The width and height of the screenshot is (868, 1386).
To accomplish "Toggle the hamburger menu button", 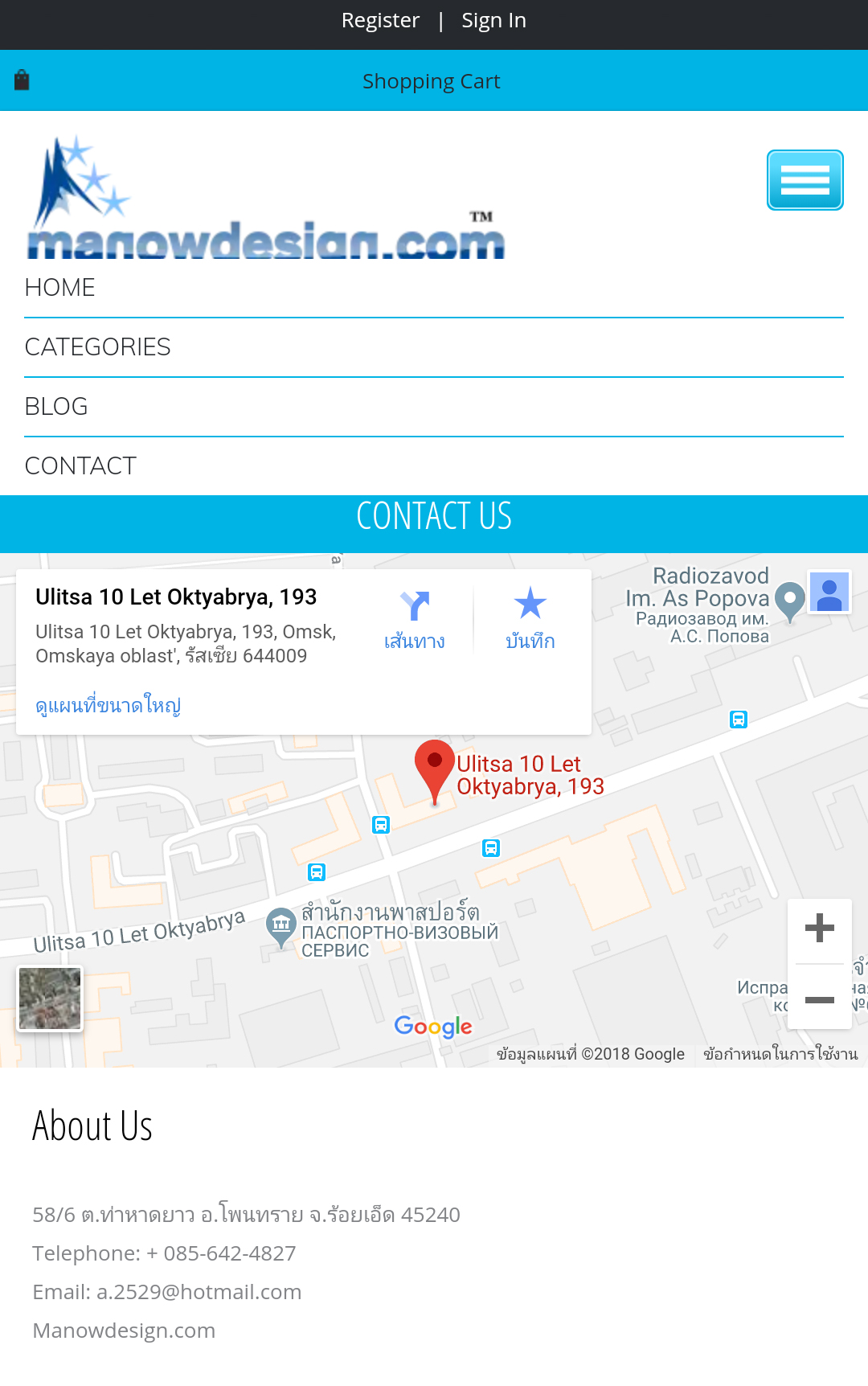I will click(x=805, y=180).
